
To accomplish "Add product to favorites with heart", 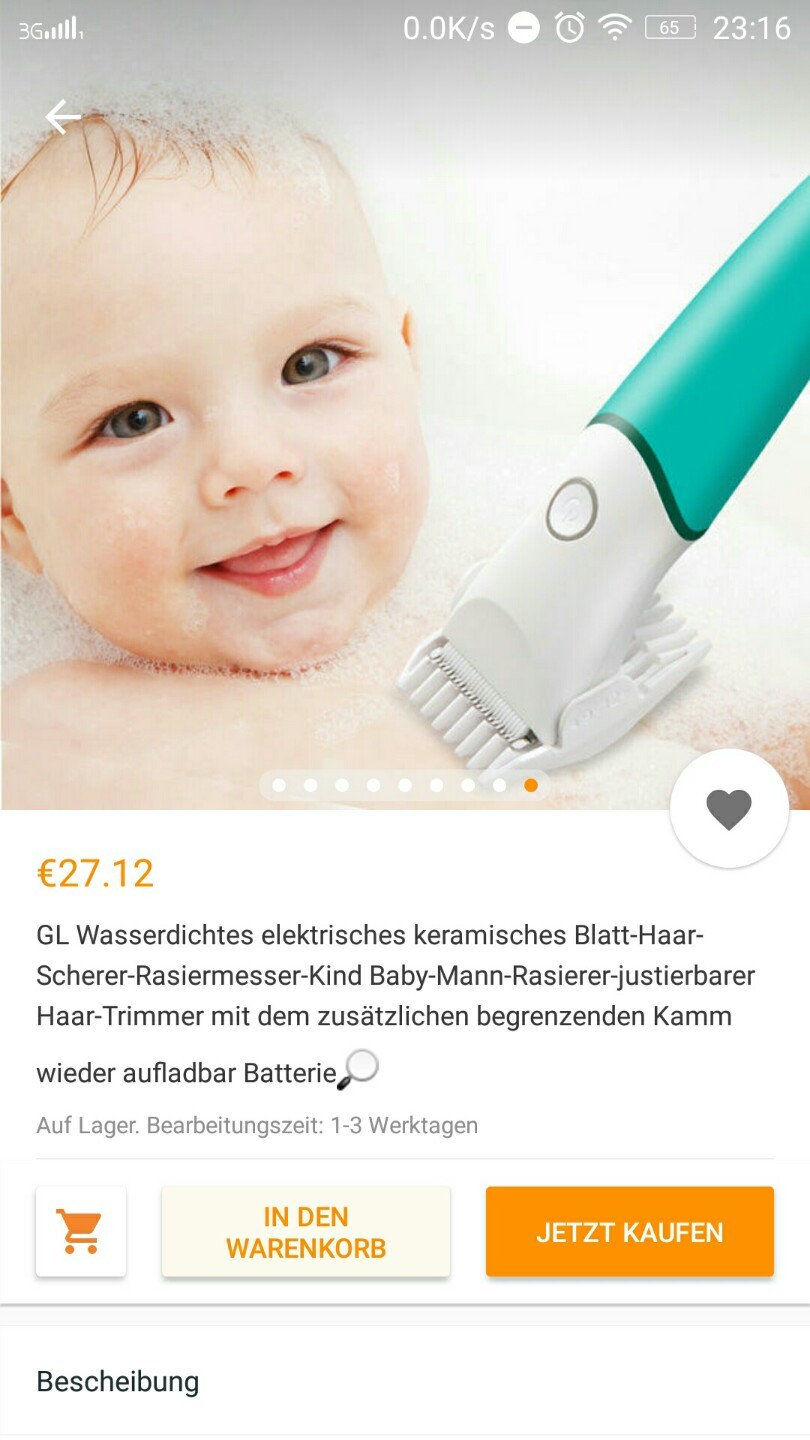I will pos(729,809).
